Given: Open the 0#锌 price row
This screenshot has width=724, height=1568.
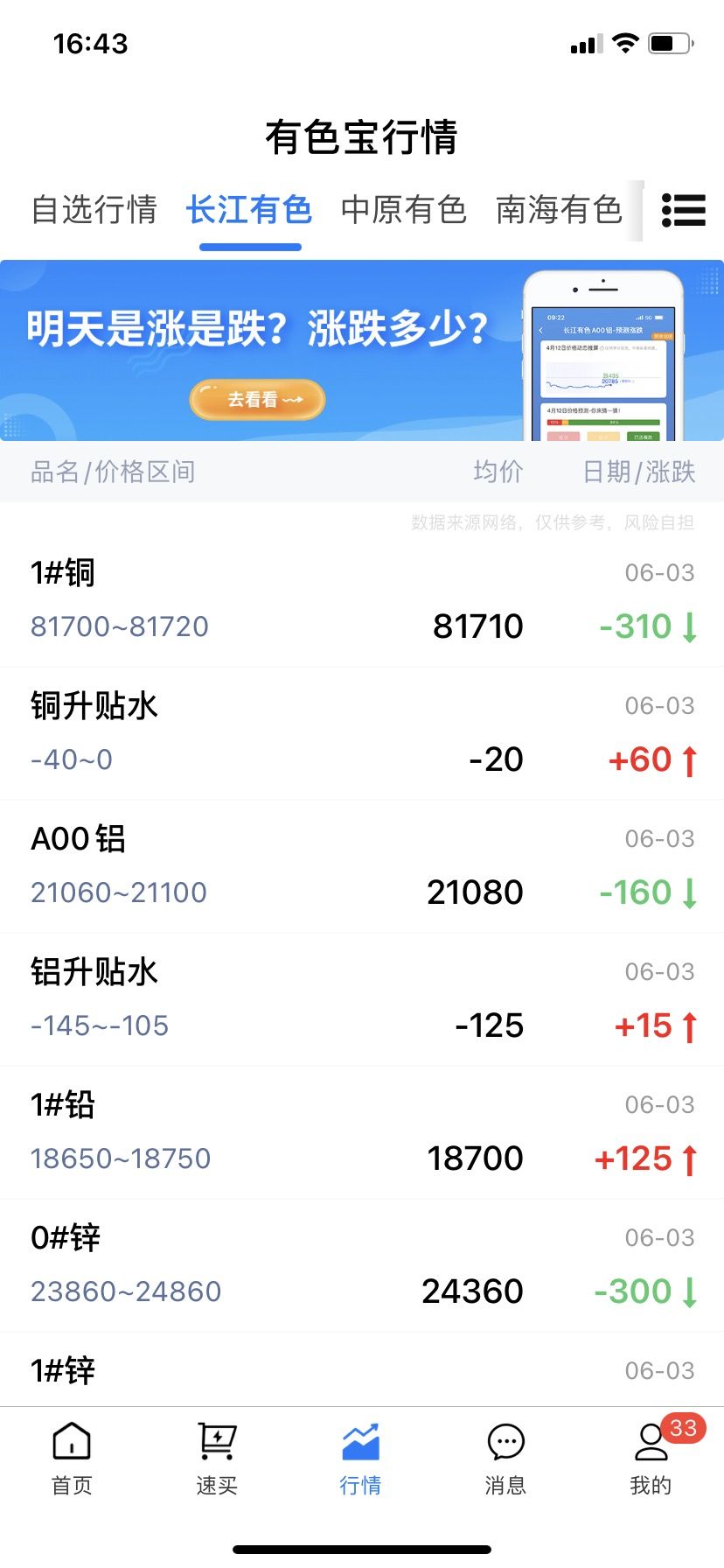Looking at the screenshot, I should click(x=362, y=1265).
